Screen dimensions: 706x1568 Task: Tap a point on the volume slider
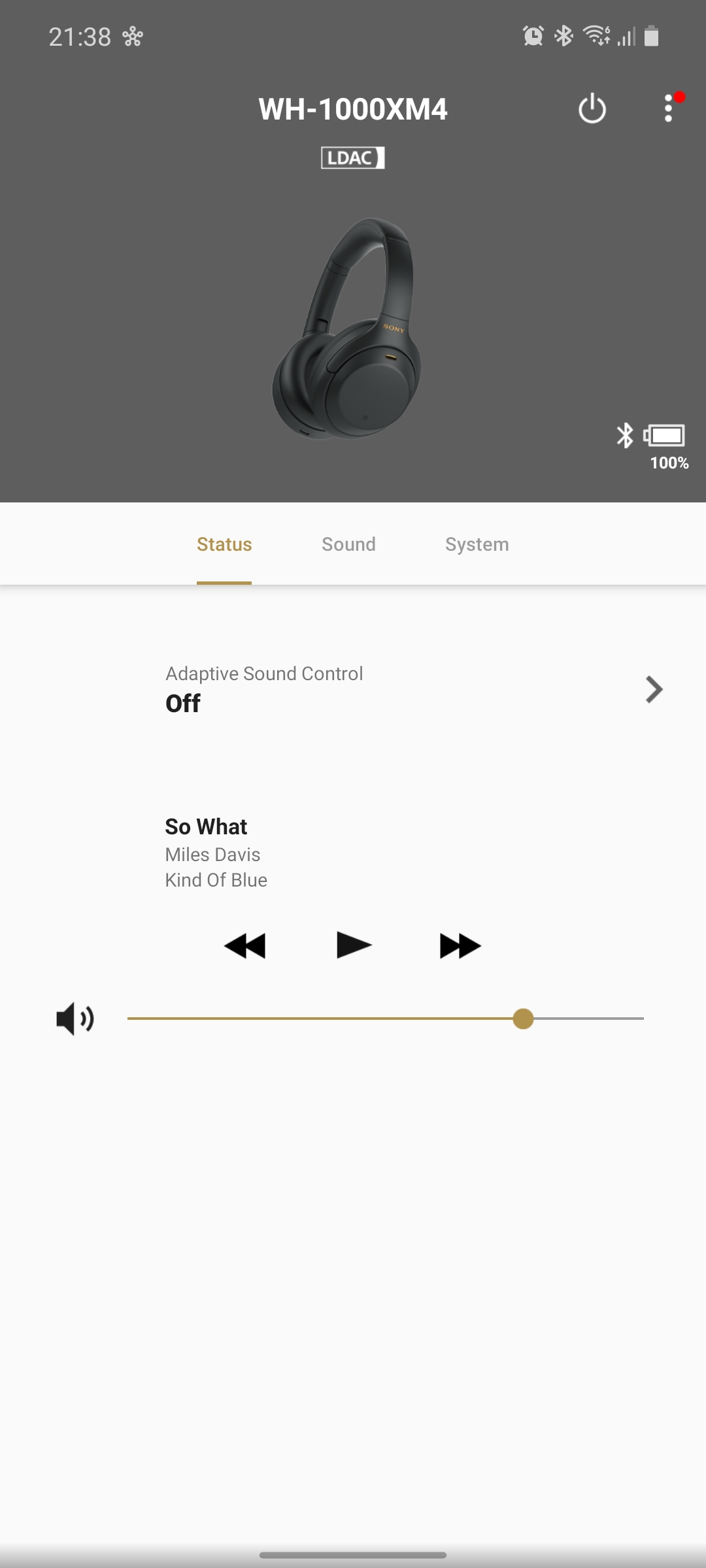[327, 1019]
